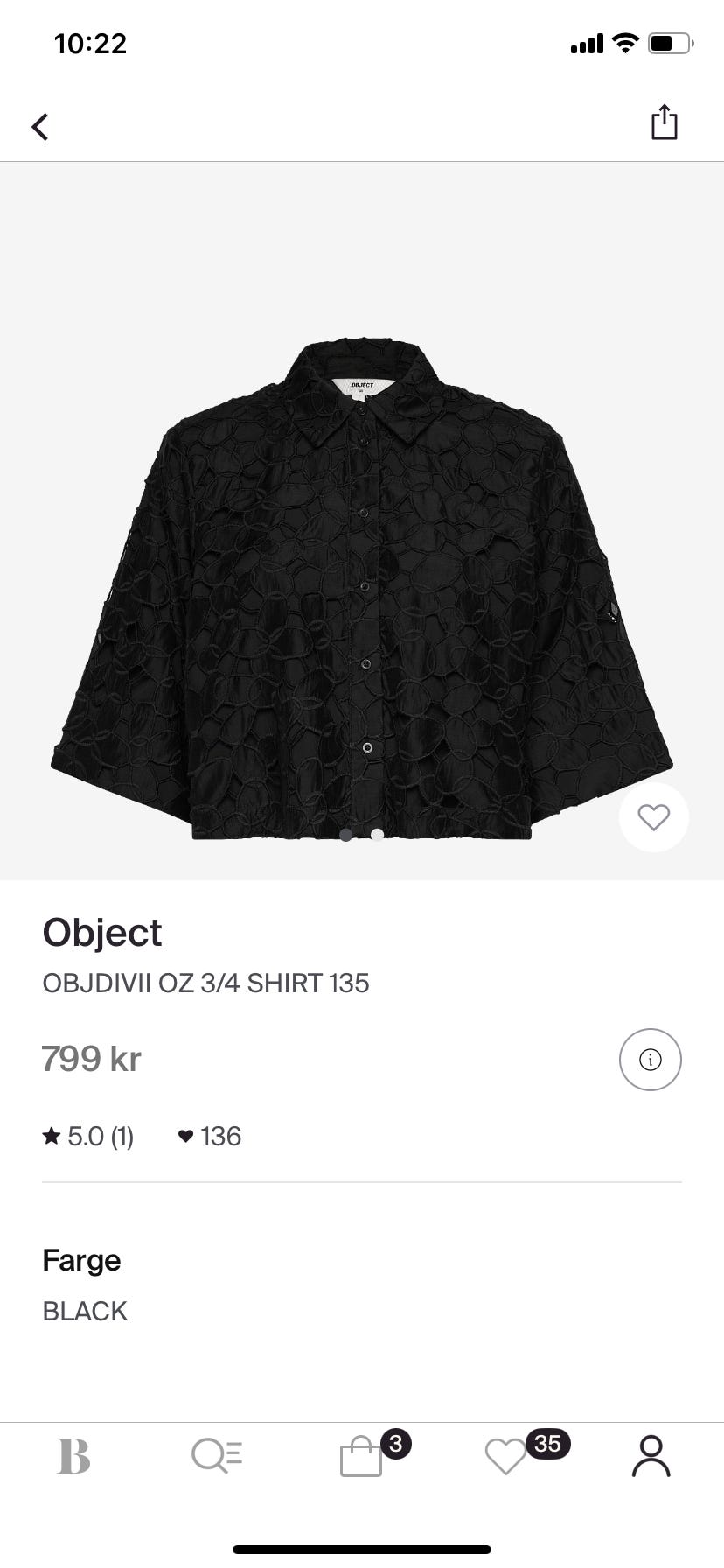Share this Object shirt product
This screenshot has height=1568, width=724.
664,122
